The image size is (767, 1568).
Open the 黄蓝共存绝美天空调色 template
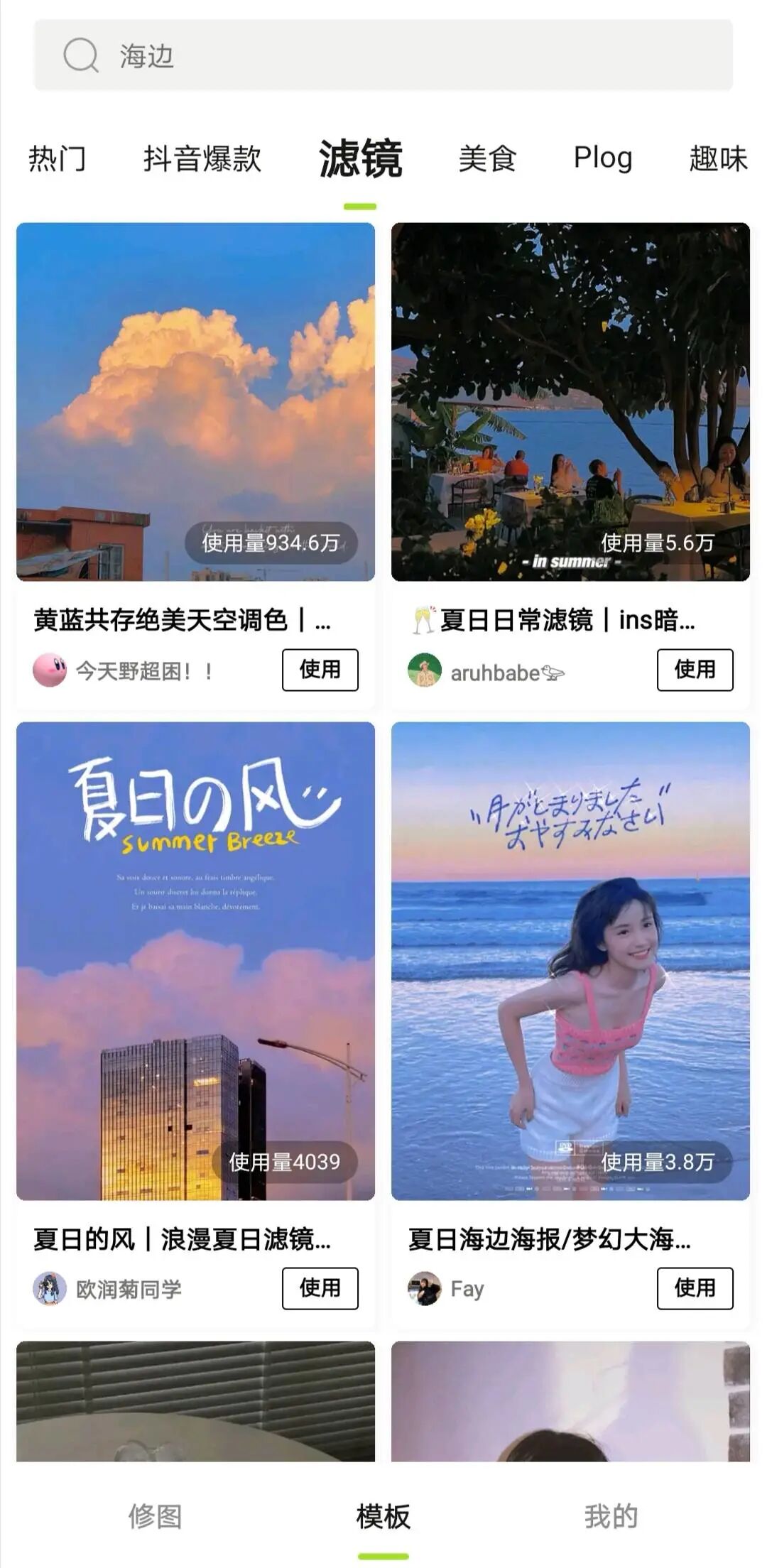click(x=195, y=402)
